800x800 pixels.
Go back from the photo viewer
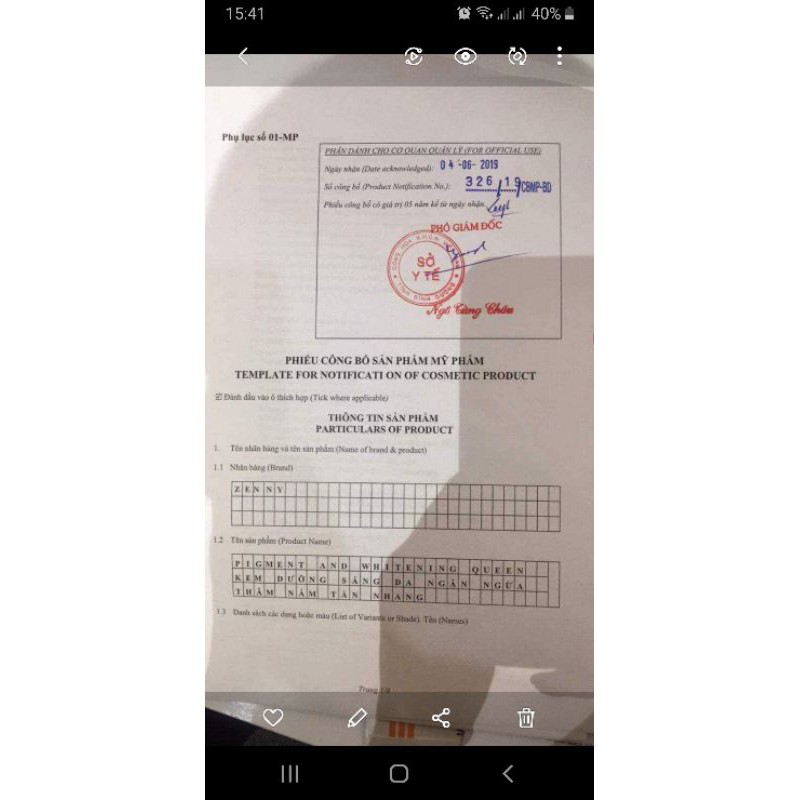pos(243,56)
